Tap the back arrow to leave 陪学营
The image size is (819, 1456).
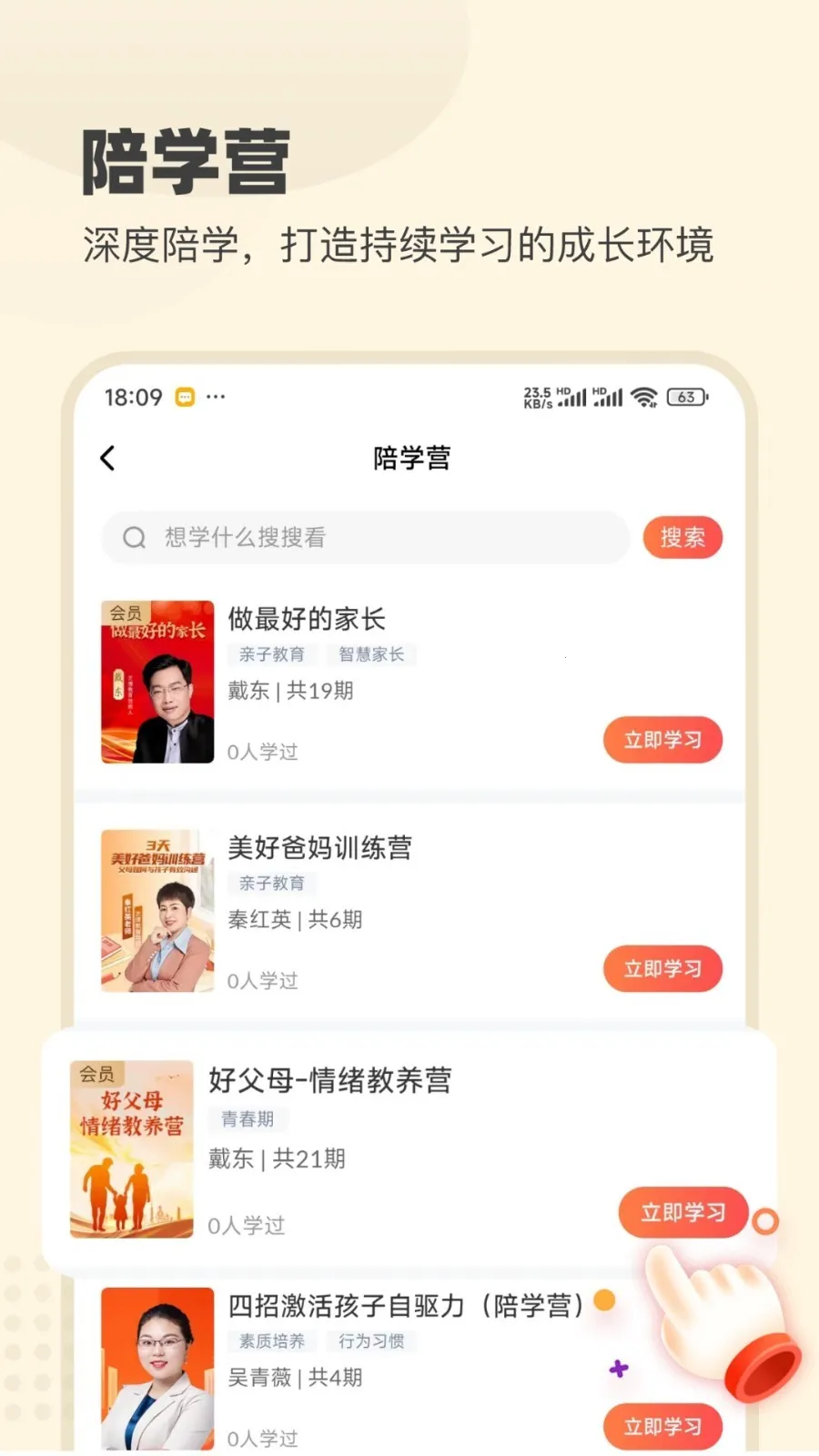106,458
